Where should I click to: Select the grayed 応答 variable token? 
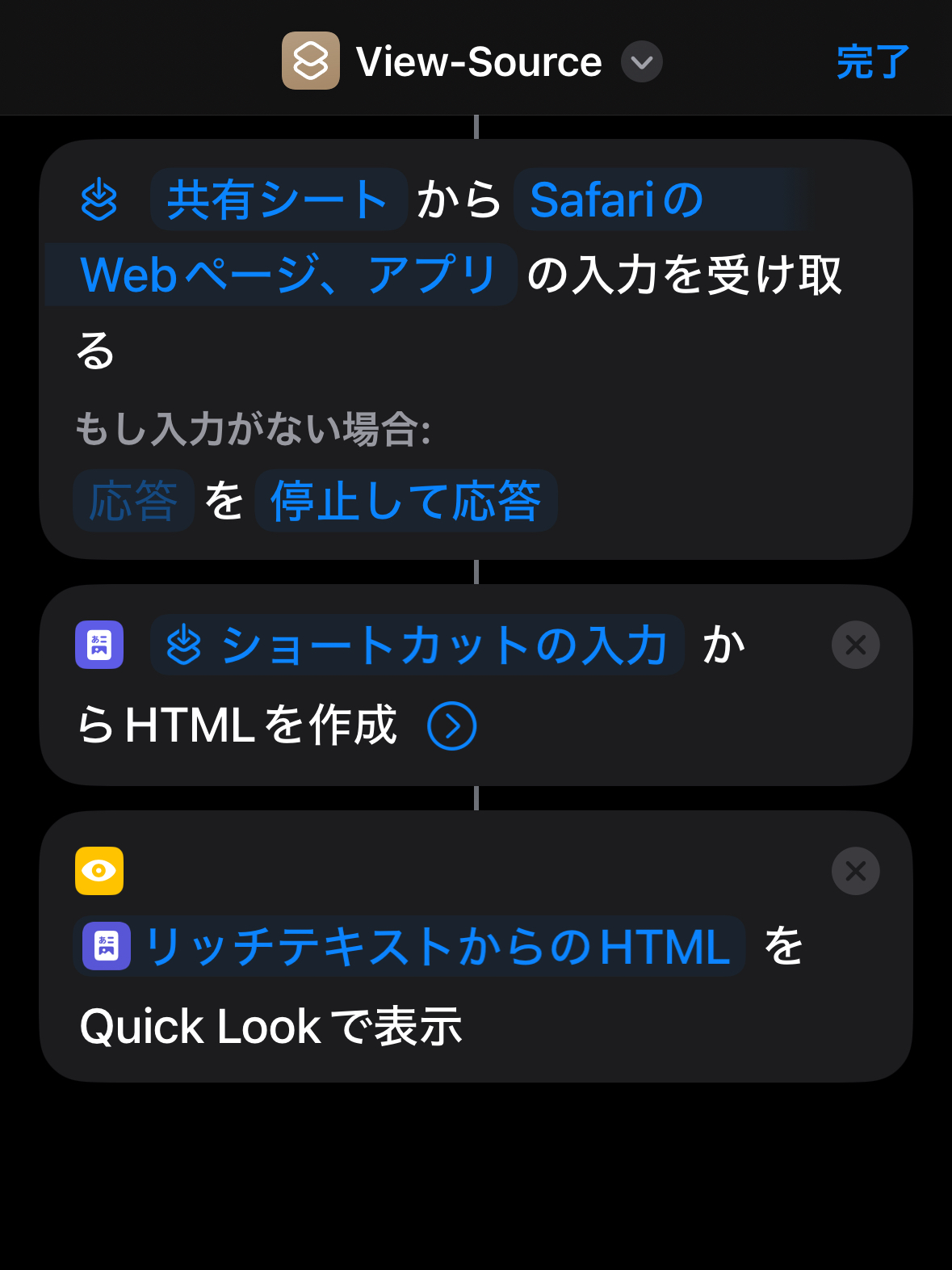(x=133, y=500)
